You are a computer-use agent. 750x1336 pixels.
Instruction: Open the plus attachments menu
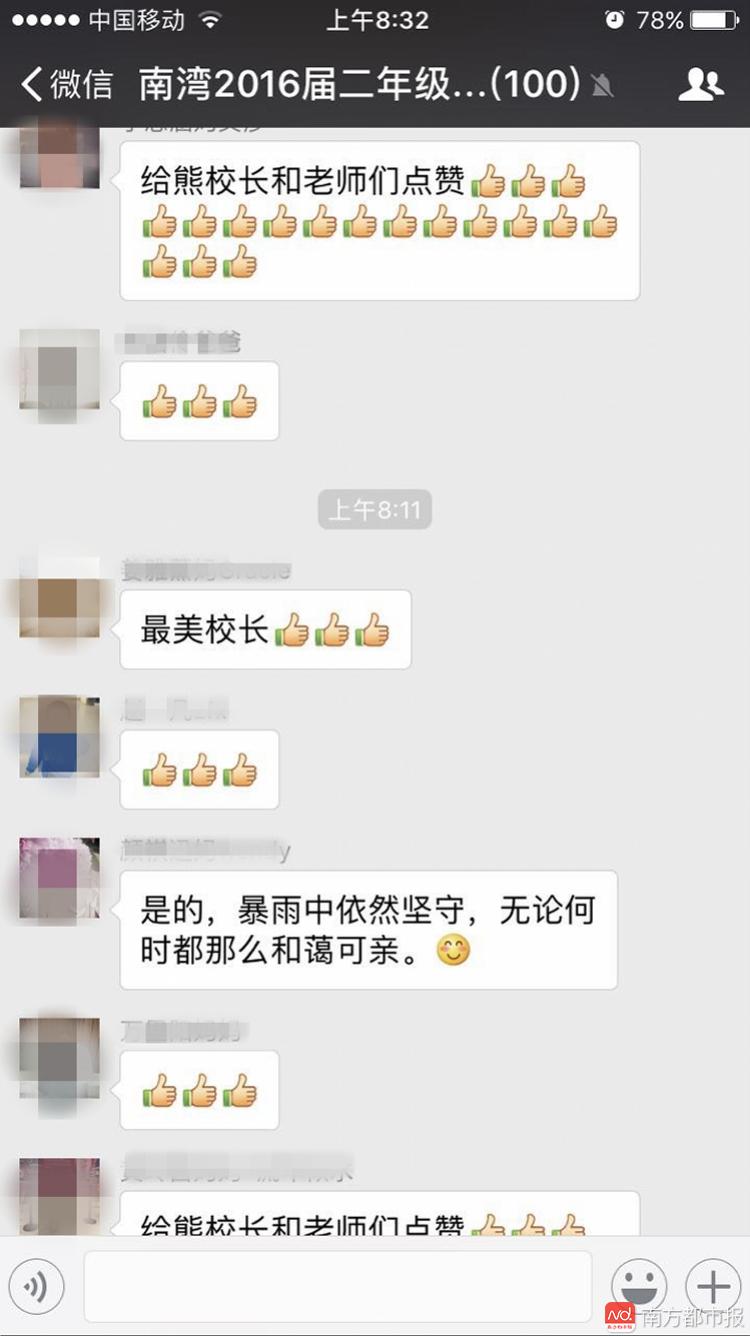712,1285
